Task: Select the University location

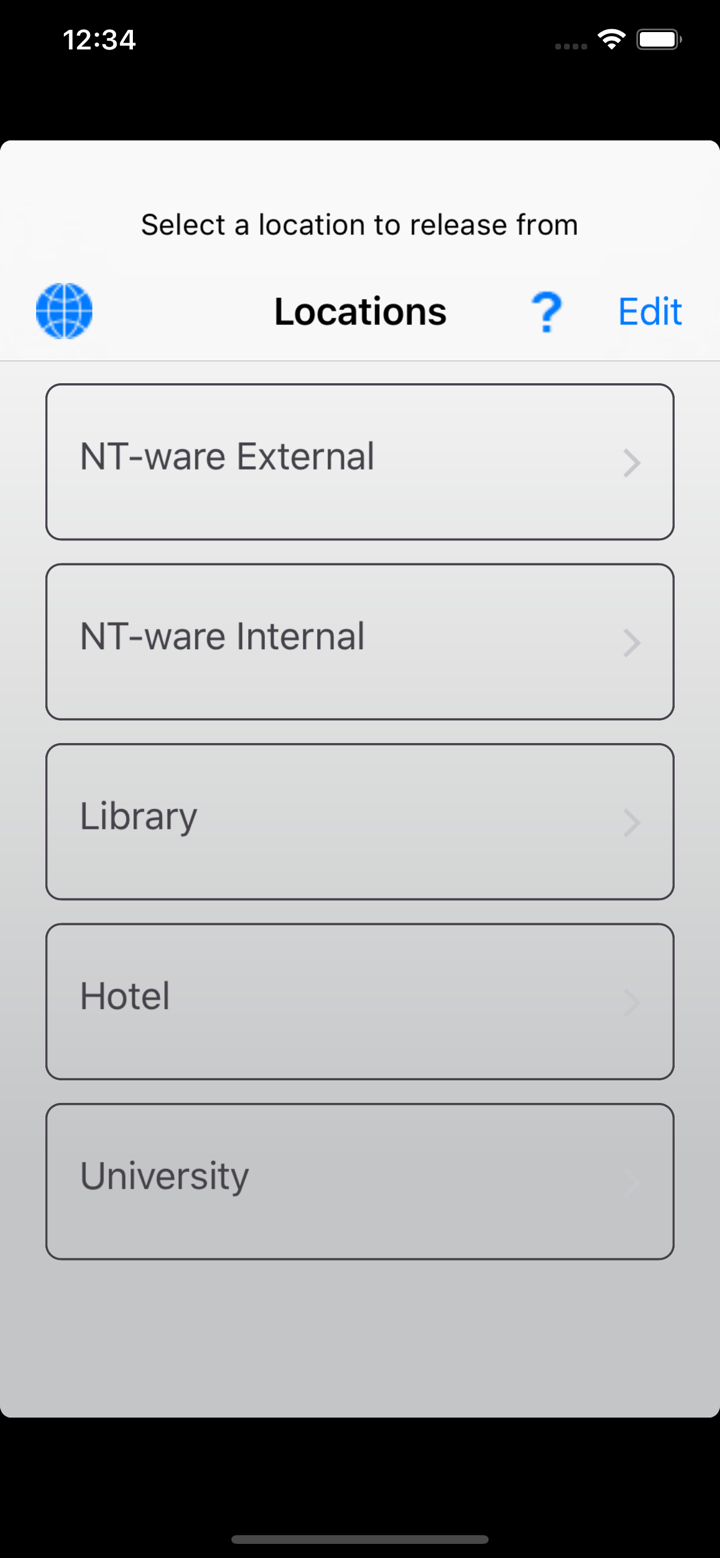Action: 360,1181
